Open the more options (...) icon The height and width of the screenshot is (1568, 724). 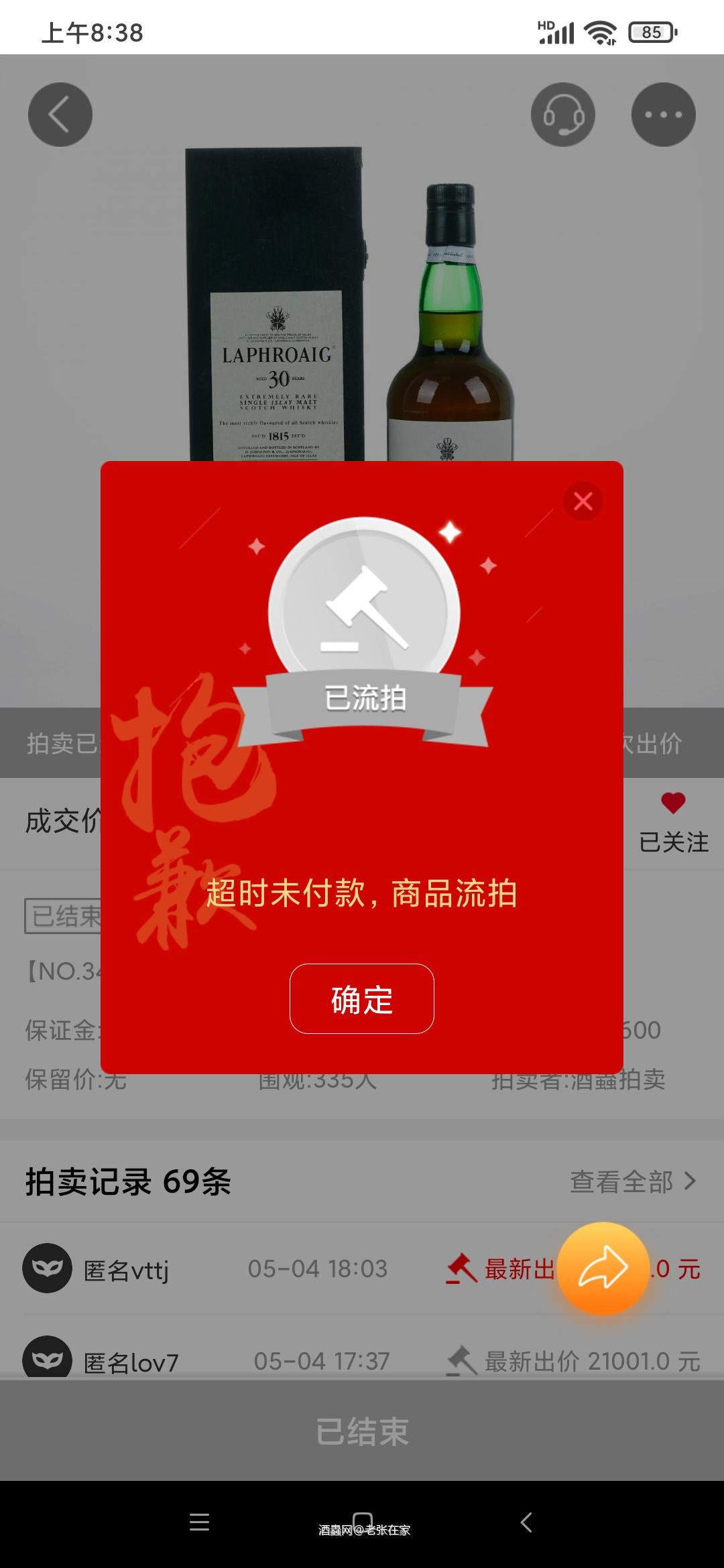coord(663,114)
